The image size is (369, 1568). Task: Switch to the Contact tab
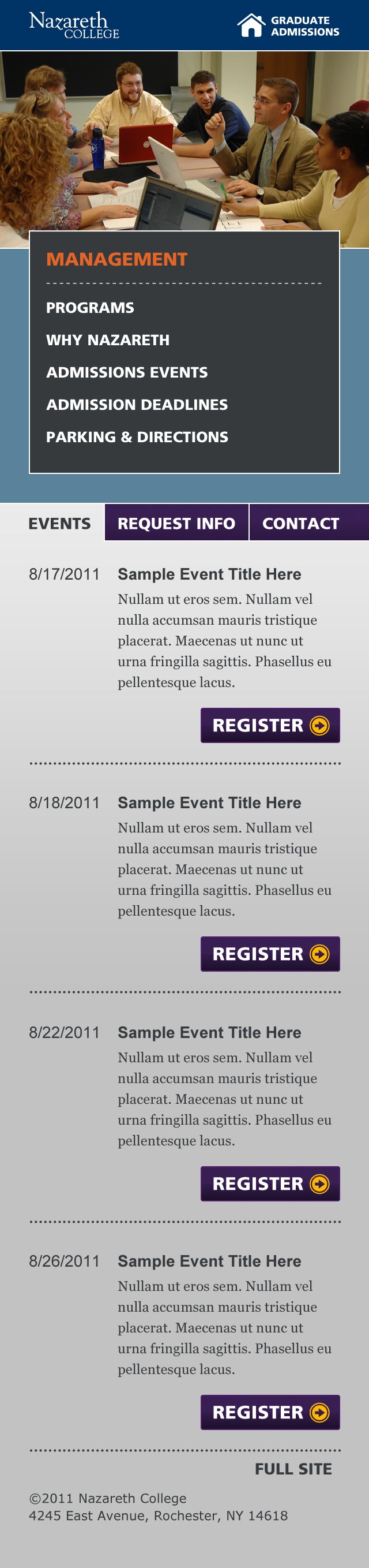[x=300, y=523]
